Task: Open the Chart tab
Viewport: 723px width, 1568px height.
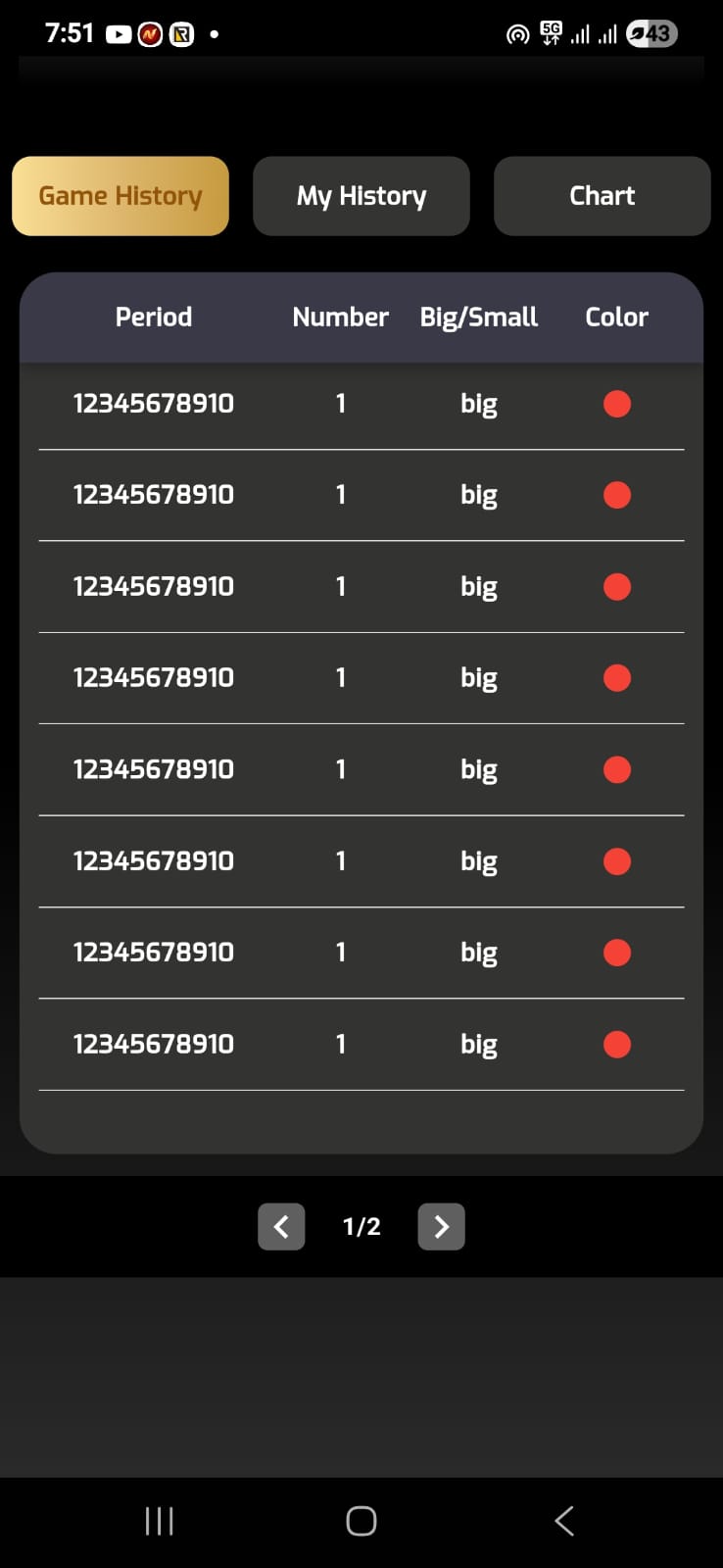Action: (602, 196)
